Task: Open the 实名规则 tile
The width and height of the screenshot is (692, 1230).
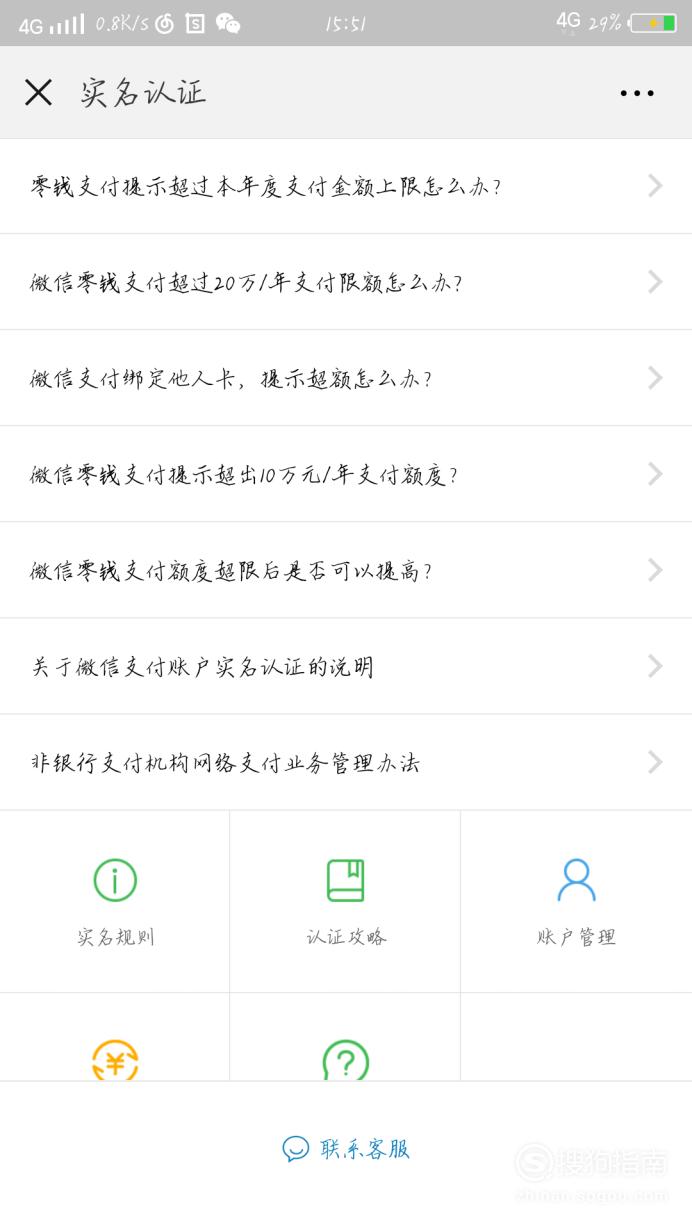Action: pyautogui.click(x=115, y=902)
